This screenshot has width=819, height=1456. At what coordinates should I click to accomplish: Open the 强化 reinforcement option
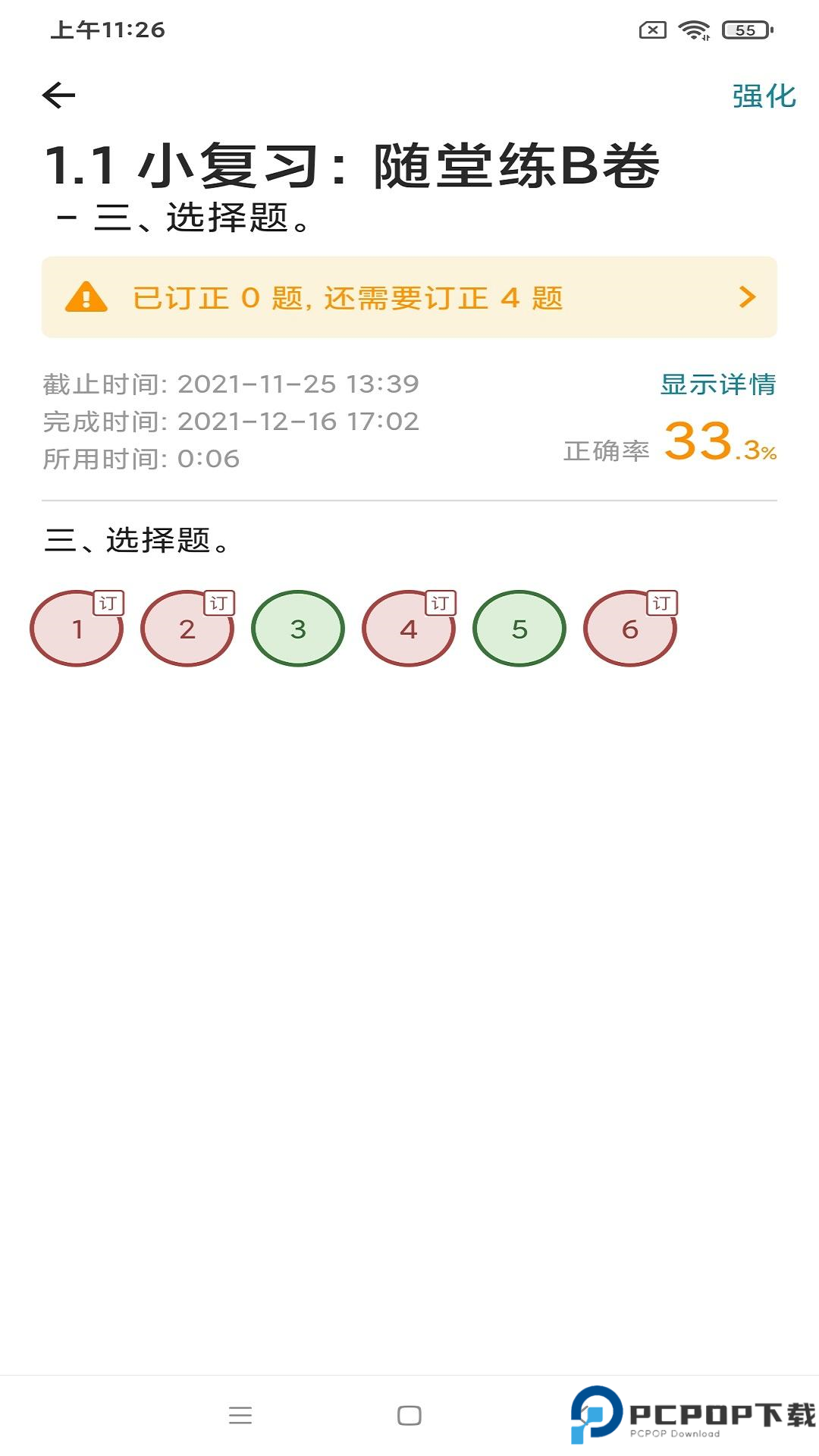coord(763,96)
